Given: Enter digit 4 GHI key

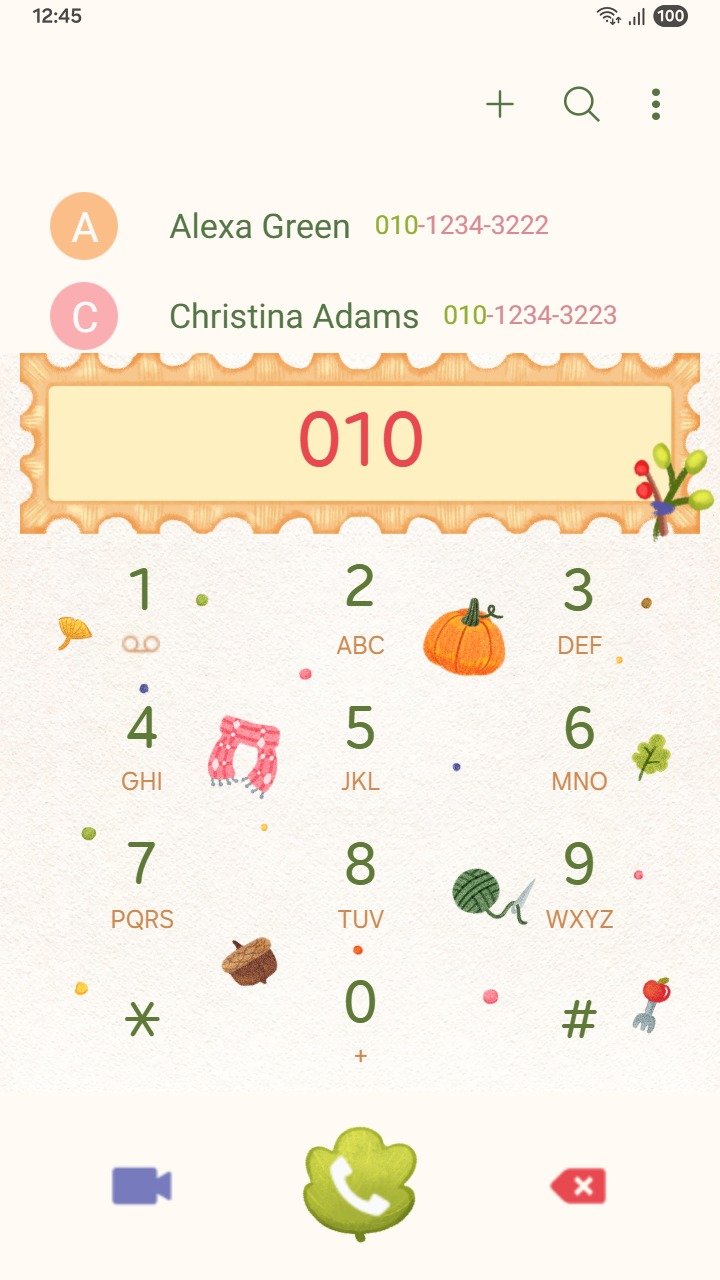Looking at the screenshot, I should (x=142, y=746).
